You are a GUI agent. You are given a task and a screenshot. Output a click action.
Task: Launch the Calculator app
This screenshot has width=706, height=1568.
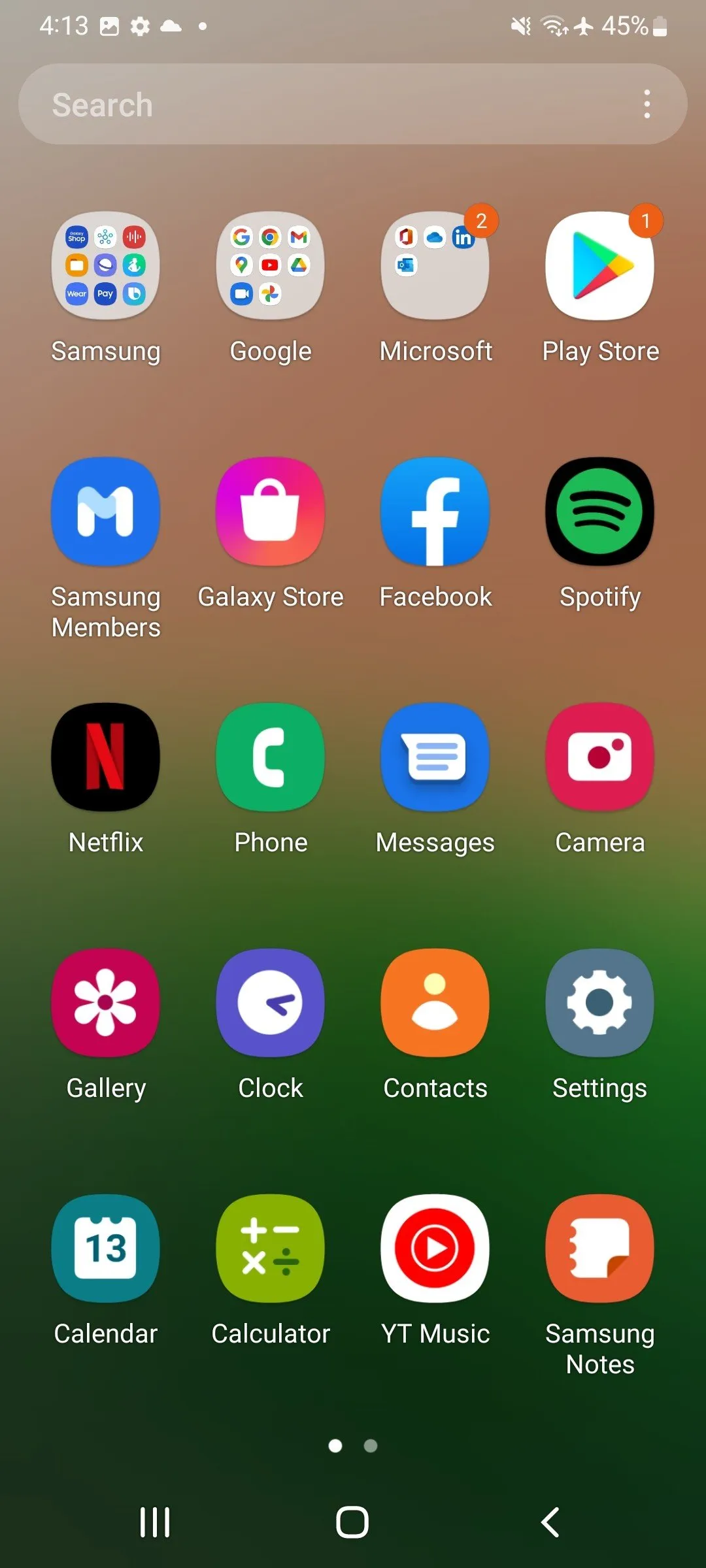coord(271,1249)
